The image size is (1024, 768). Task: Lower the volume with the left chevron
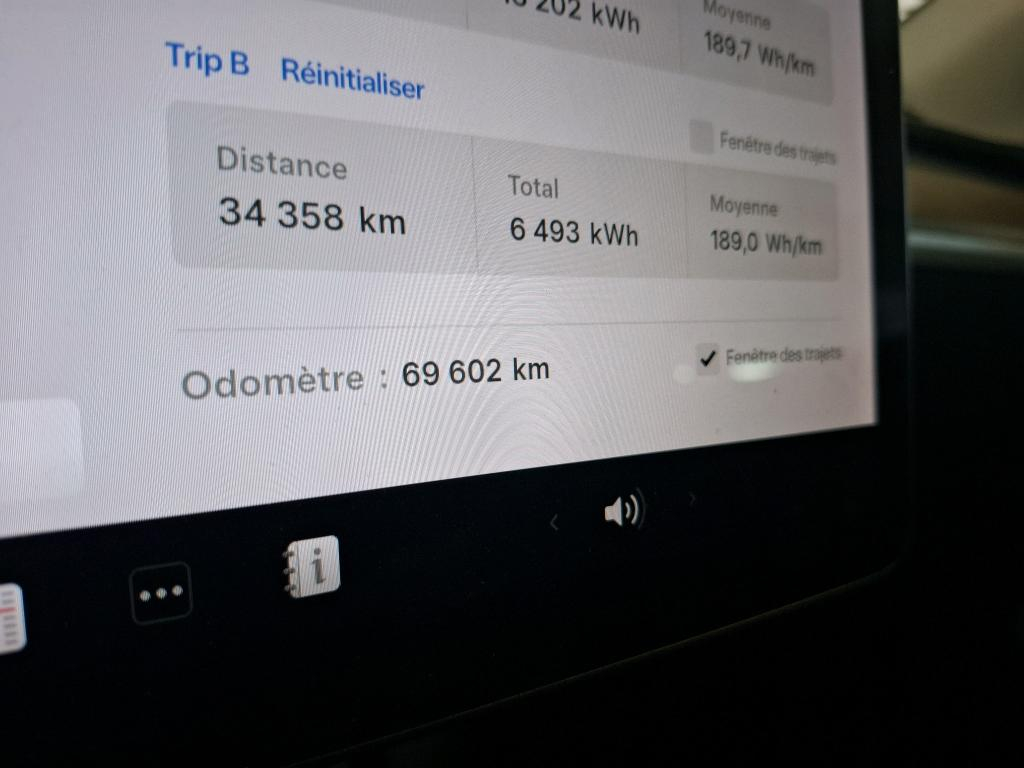coord(555,521)
